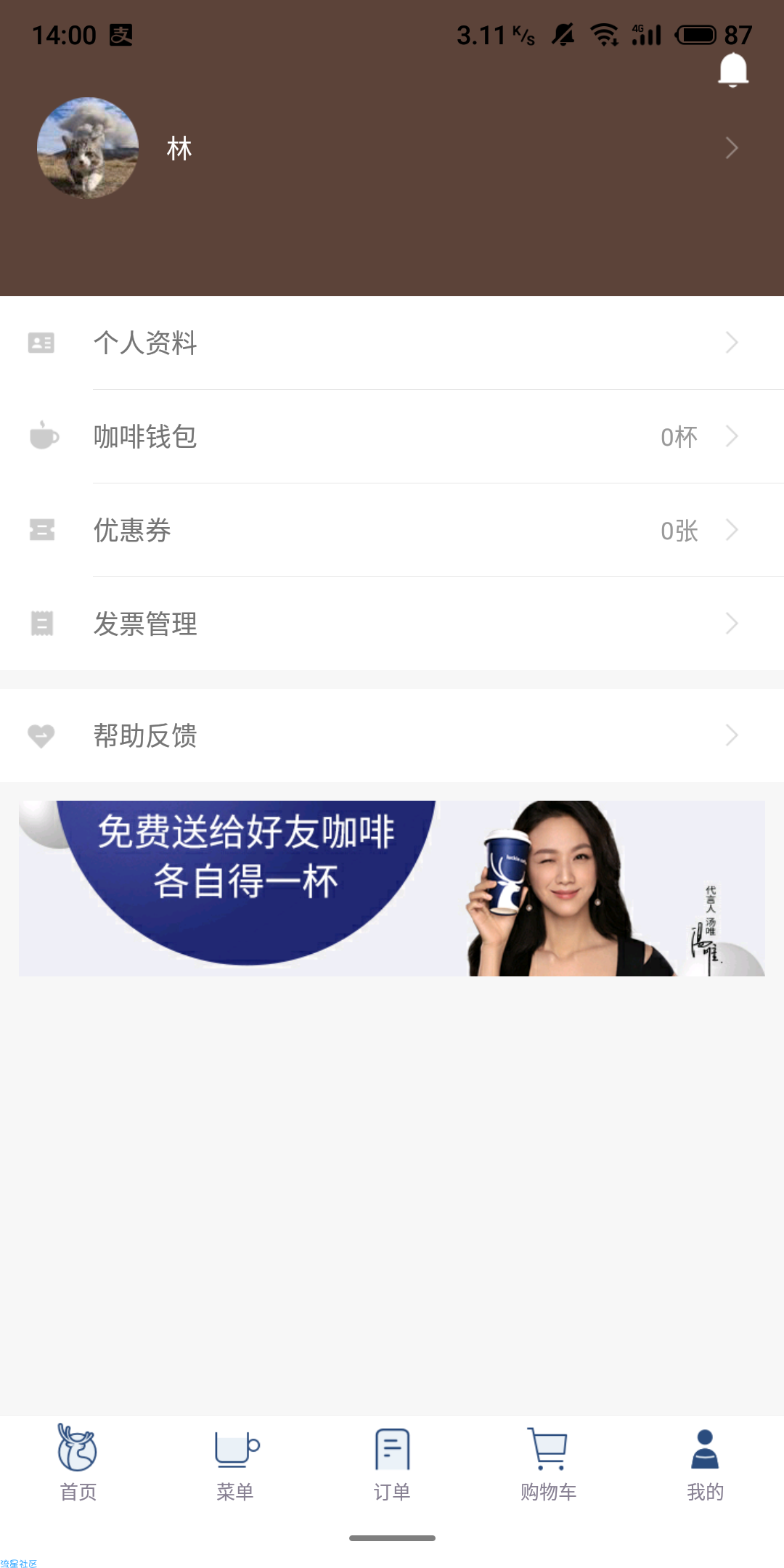Open 帮助反馈 help and feedback
Screen dimensions: 784x1568
tap(392, 735)
